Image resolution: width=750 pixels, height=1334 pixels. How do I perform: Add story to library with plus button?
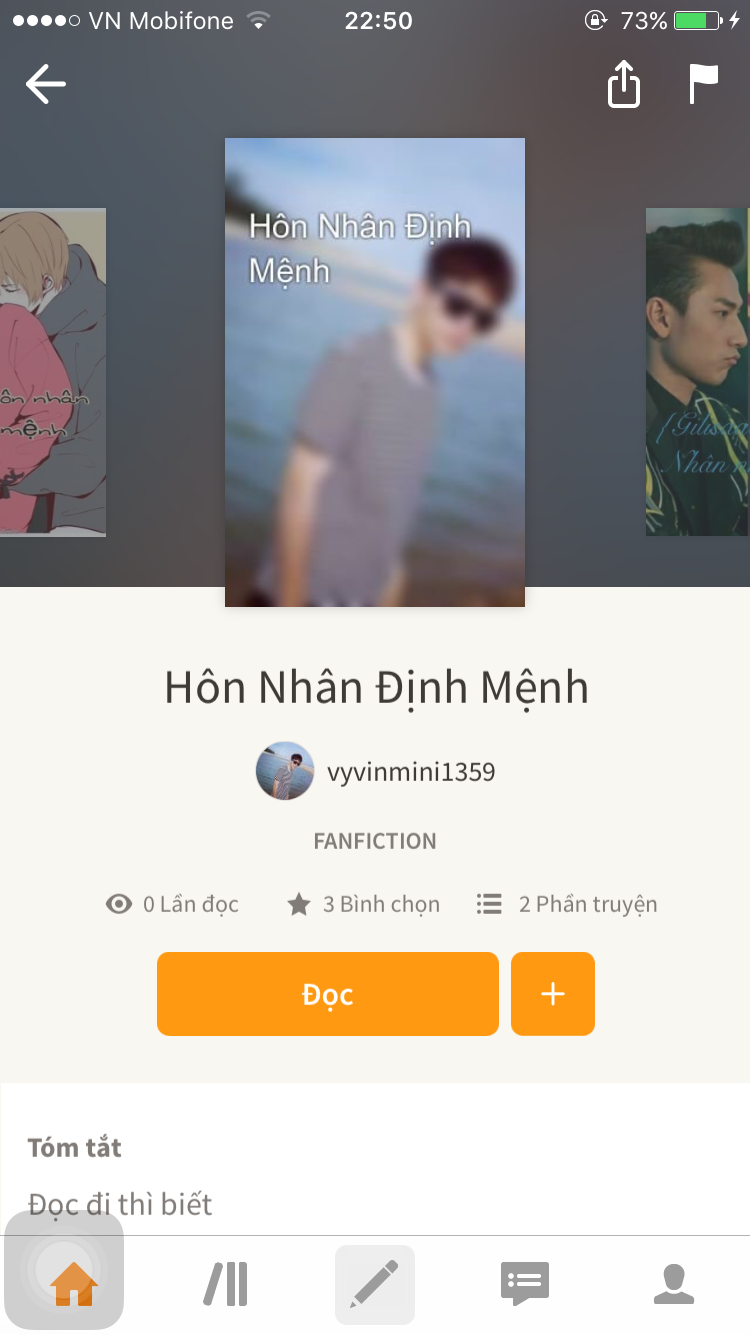click(x=553, y=994)
